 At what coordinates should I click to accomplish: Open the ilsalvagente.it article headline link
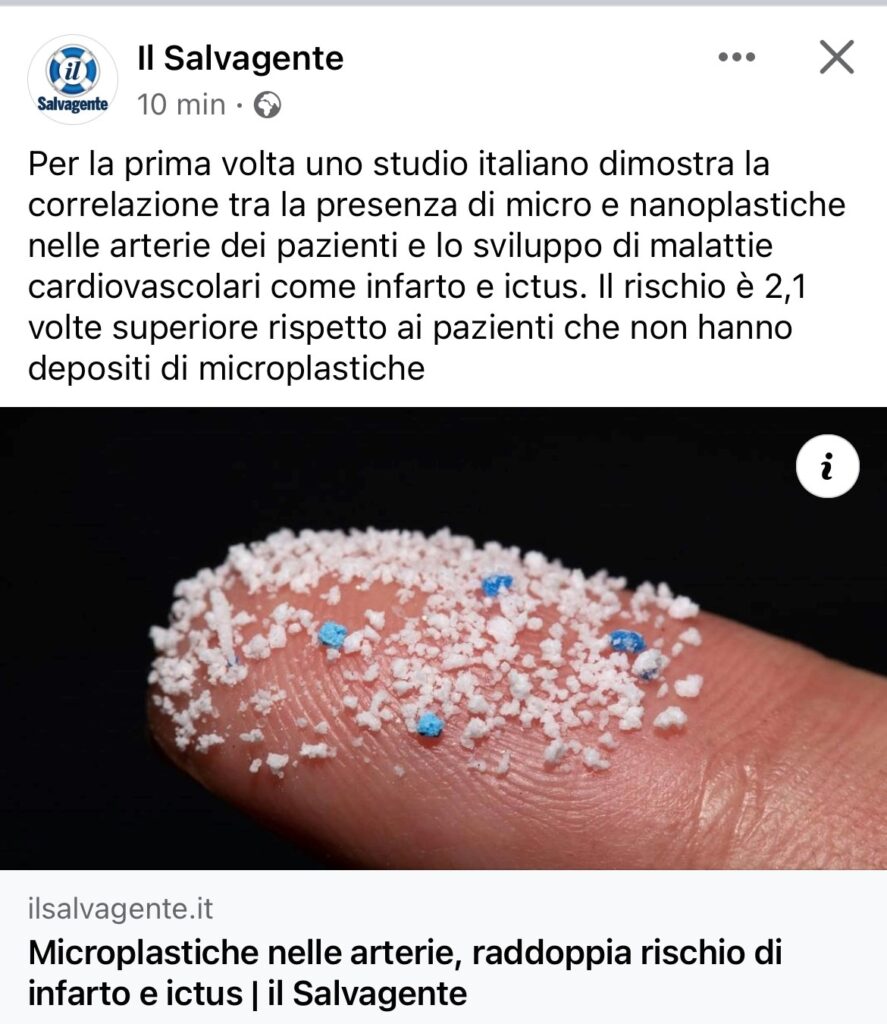pos(404,973)
